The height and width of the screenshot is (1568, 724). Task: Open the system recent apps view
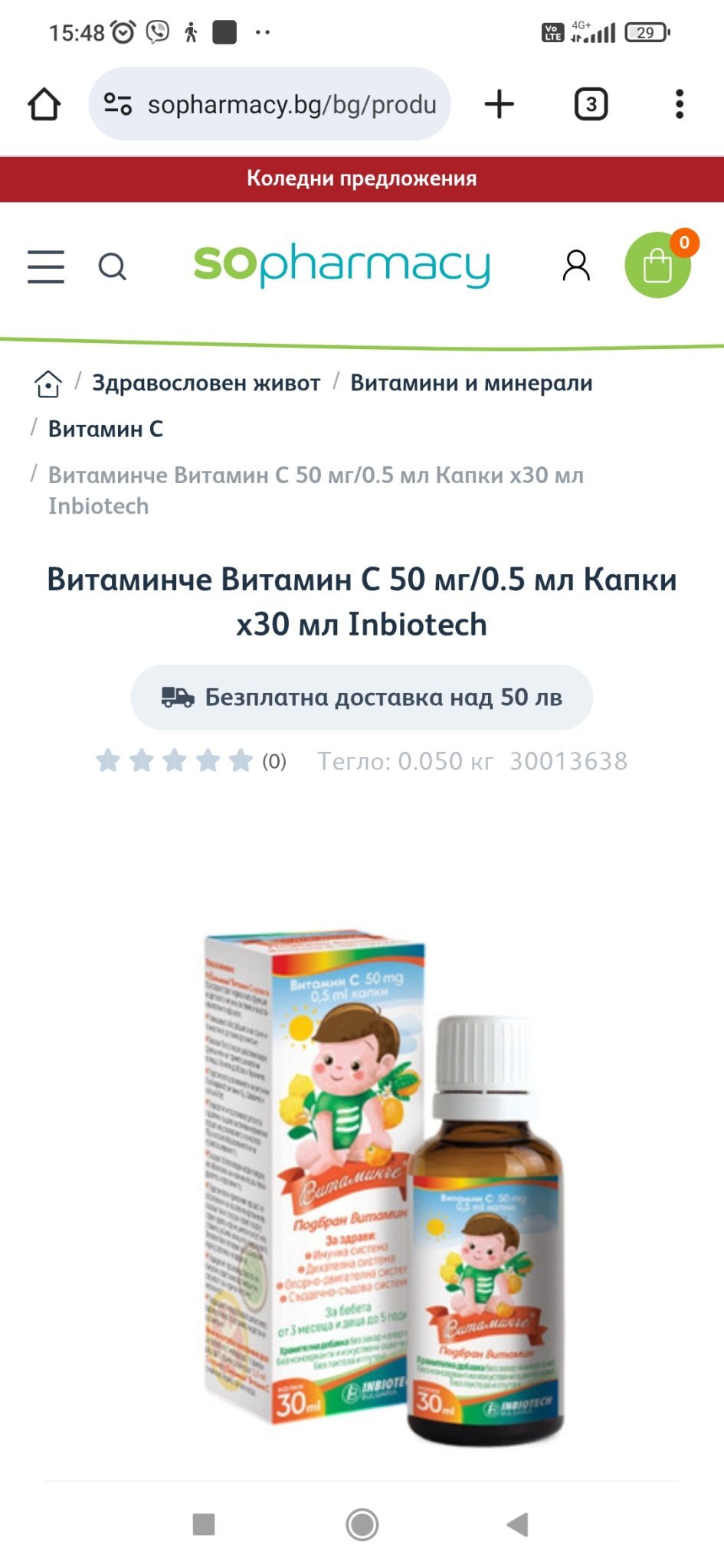(x=204, y=1524)
